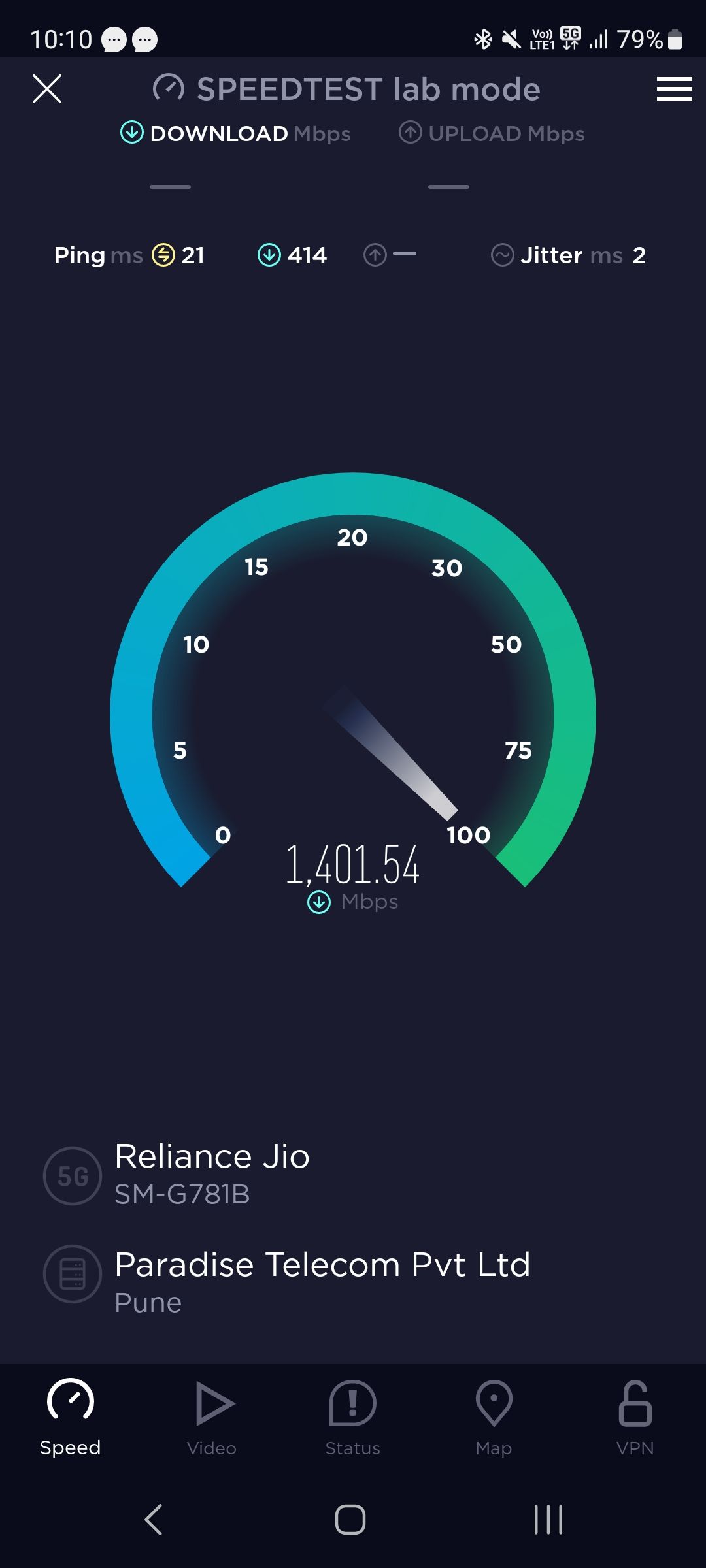The height and width of the screenshot is (1568, 706).
Task: Open the hamburger menu
Action: click(674, 89)
